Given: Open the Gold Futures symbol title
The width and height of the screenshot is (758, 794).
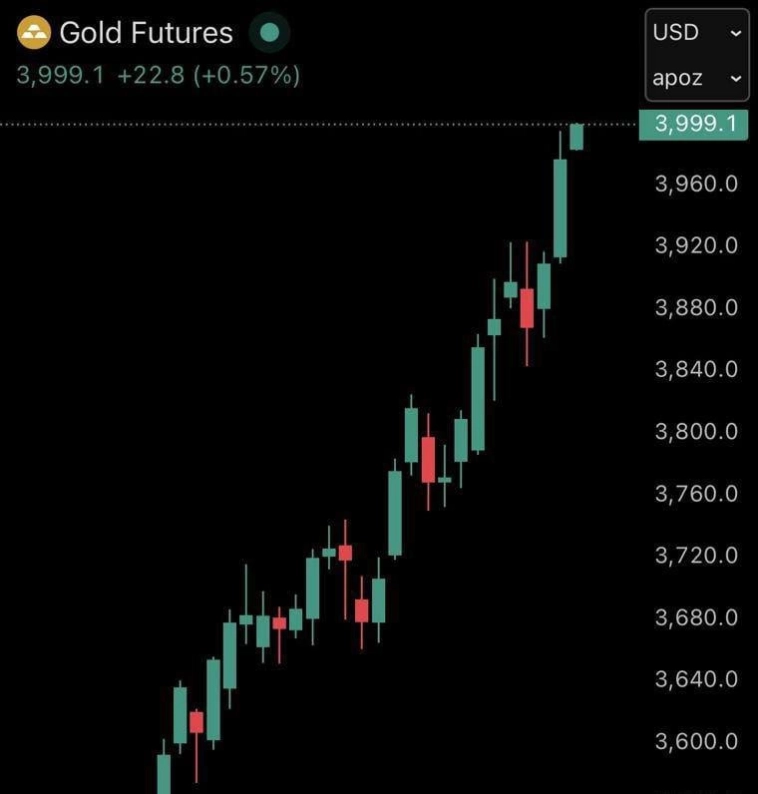Looking at the screenshot, I should click(145, 33).
